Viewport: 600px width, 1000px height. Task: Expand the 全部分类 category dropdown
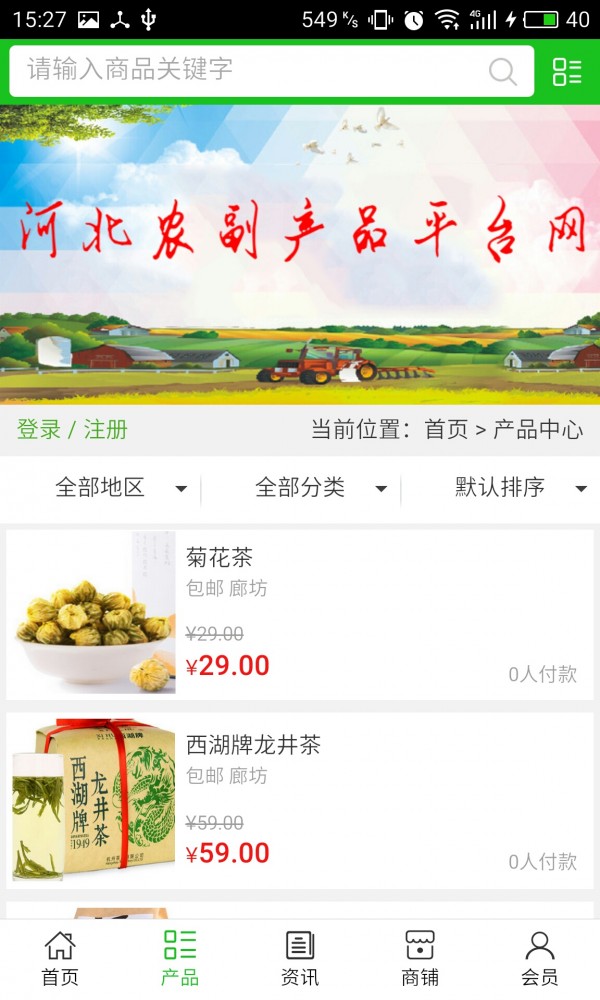[x=320, y=488]
